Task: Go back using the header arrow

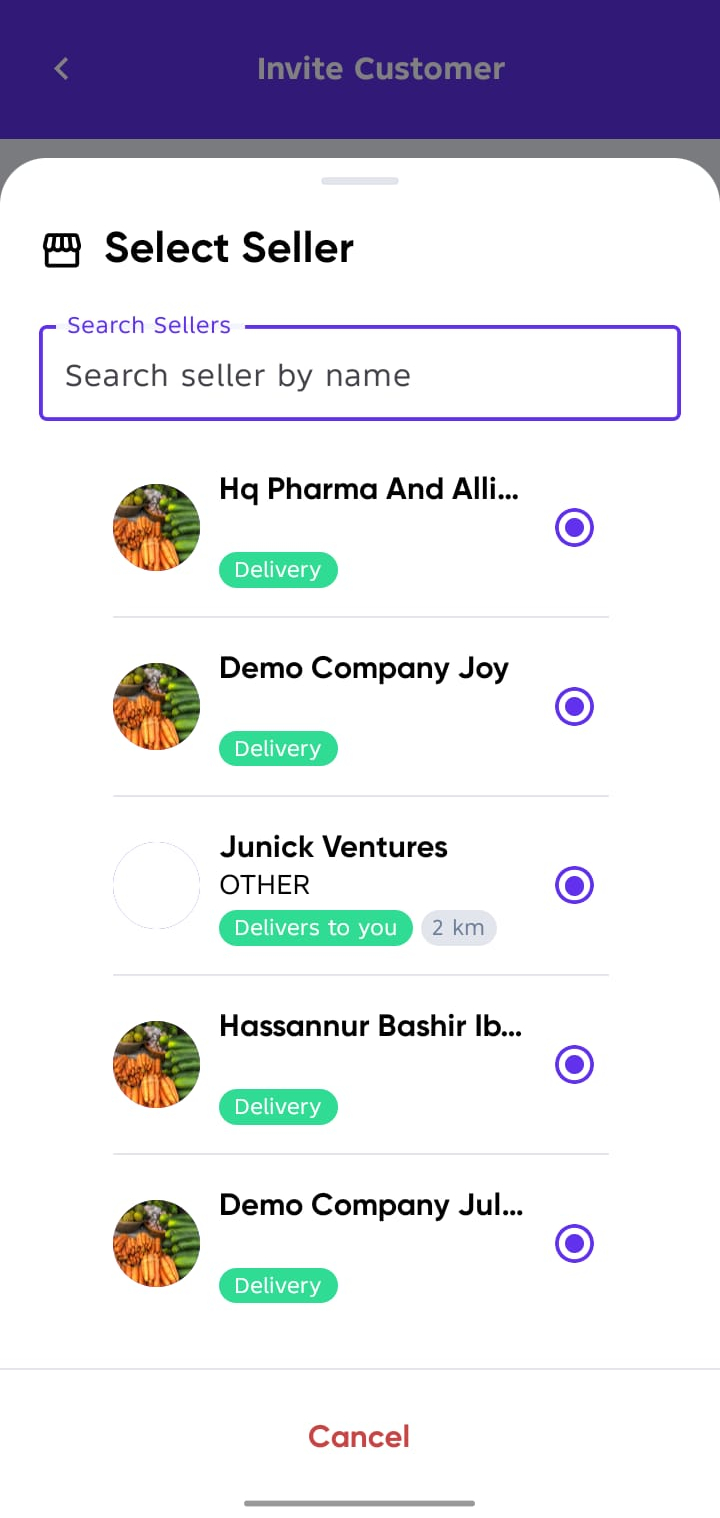Action: 62,68
